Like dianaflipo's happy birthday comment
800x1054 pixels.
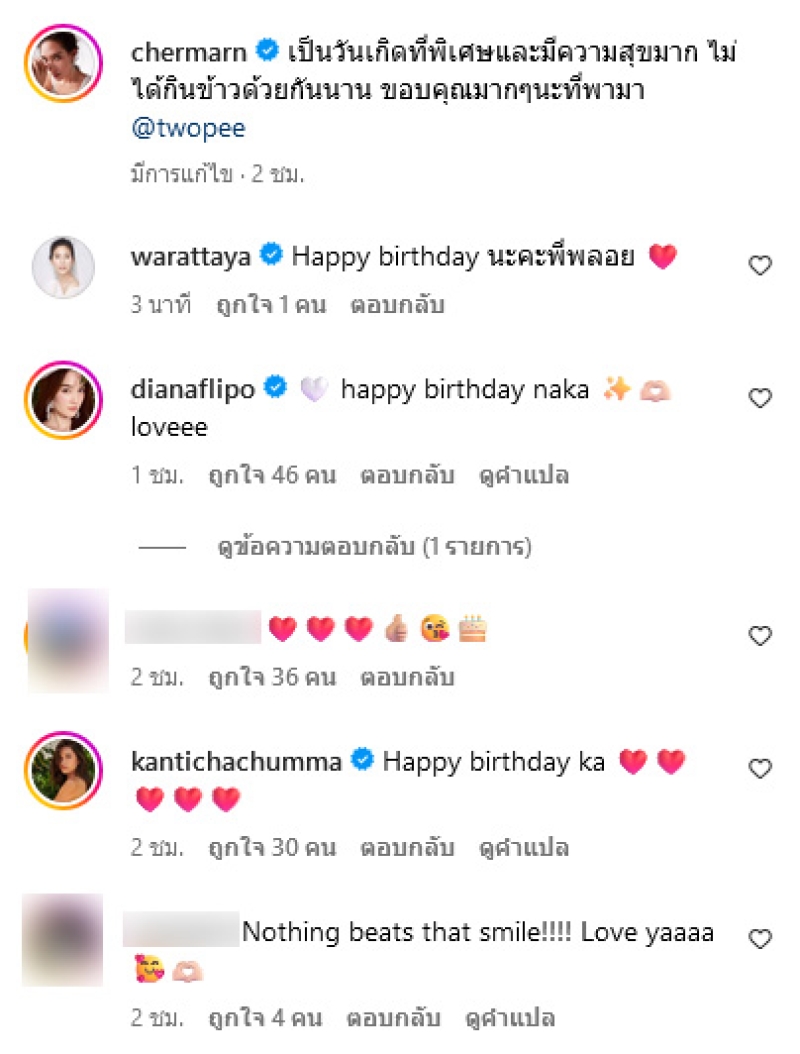[x=760, y=398]
